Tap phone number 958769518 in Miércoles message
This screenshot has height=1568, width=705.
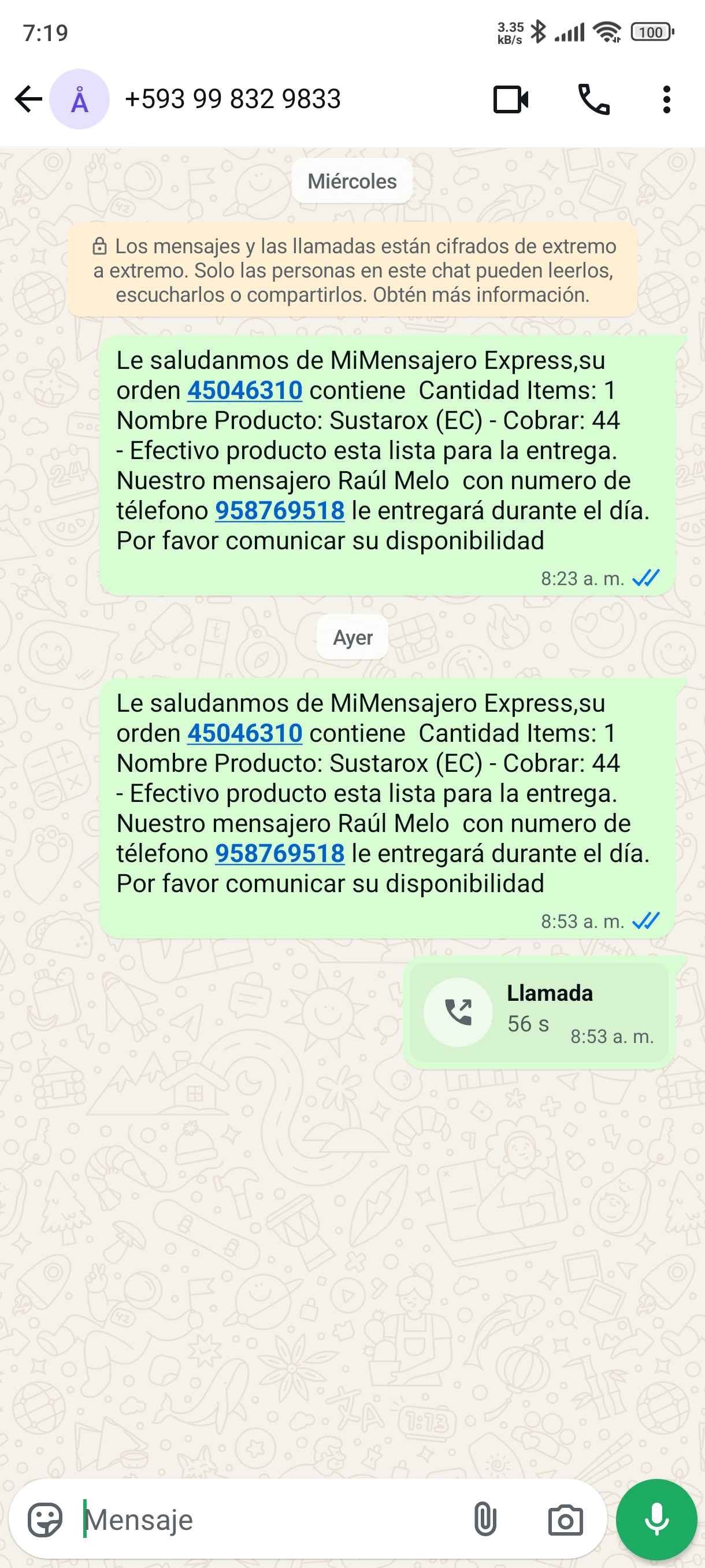[x=280, y=511]
